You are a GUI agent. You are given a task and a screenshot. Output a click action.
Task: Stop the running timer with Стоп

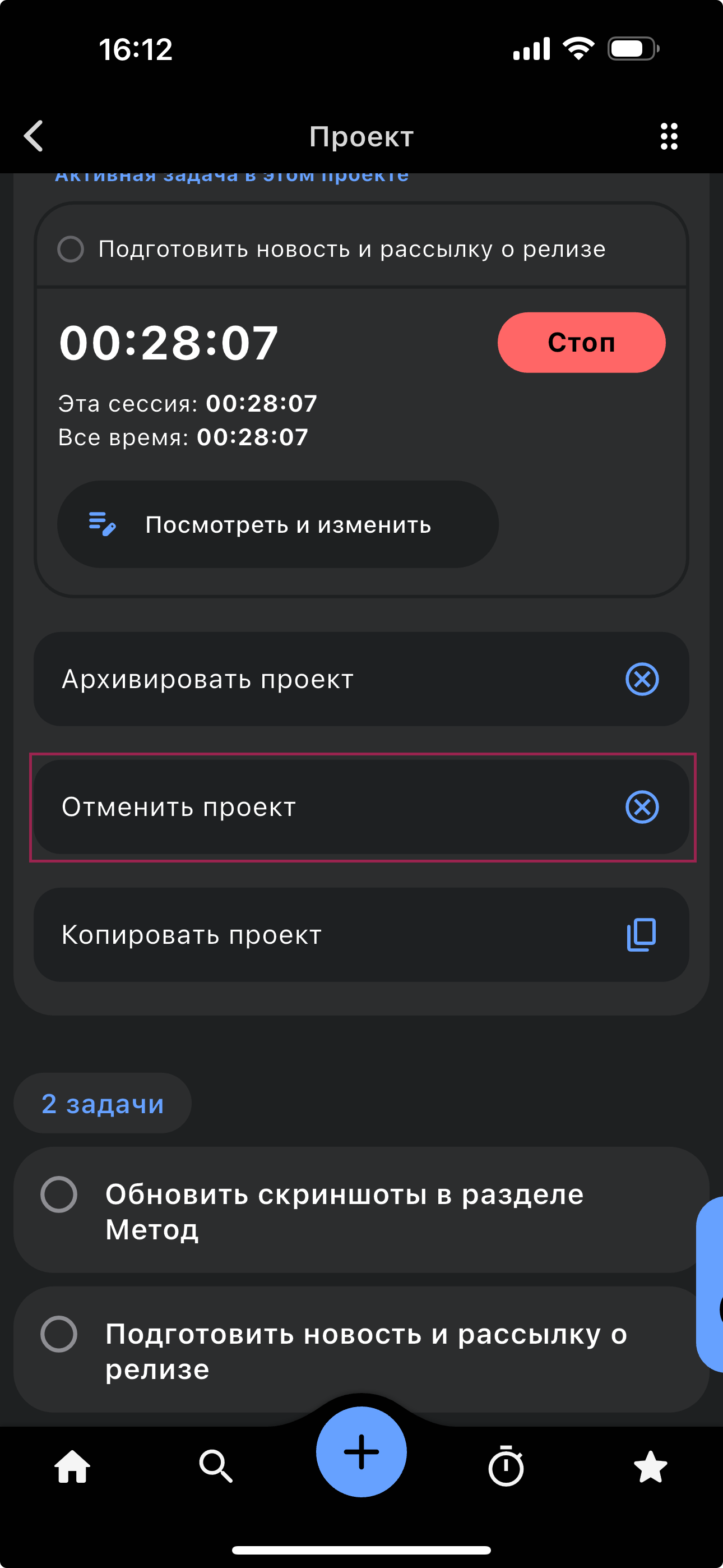pyautogui.click(x=581, y=343)
